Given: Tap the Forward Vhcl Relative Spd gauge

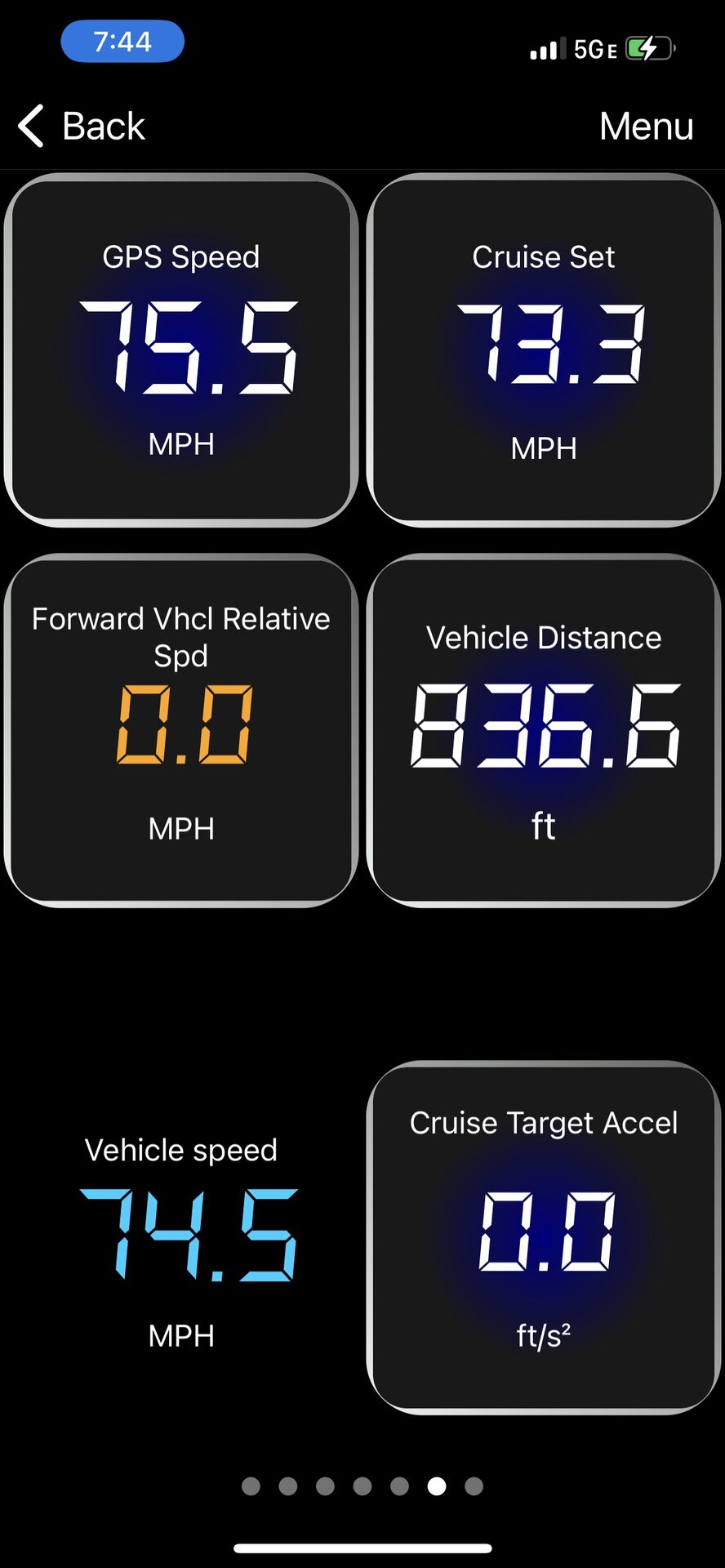Looking at the screenshot, I should (181, 730).
